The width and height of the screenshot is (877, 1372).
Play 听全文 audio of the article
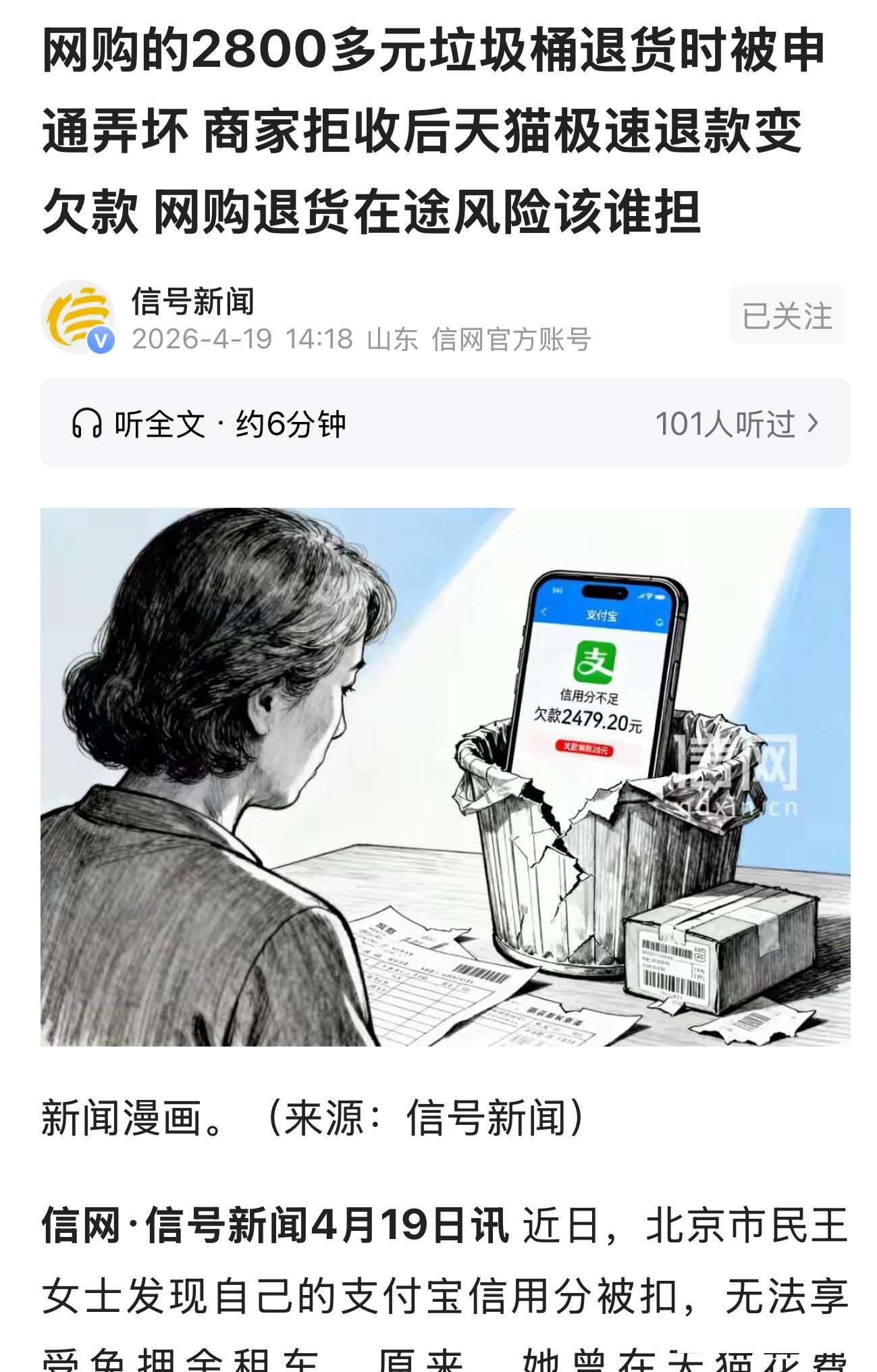(x=209, y=424)
